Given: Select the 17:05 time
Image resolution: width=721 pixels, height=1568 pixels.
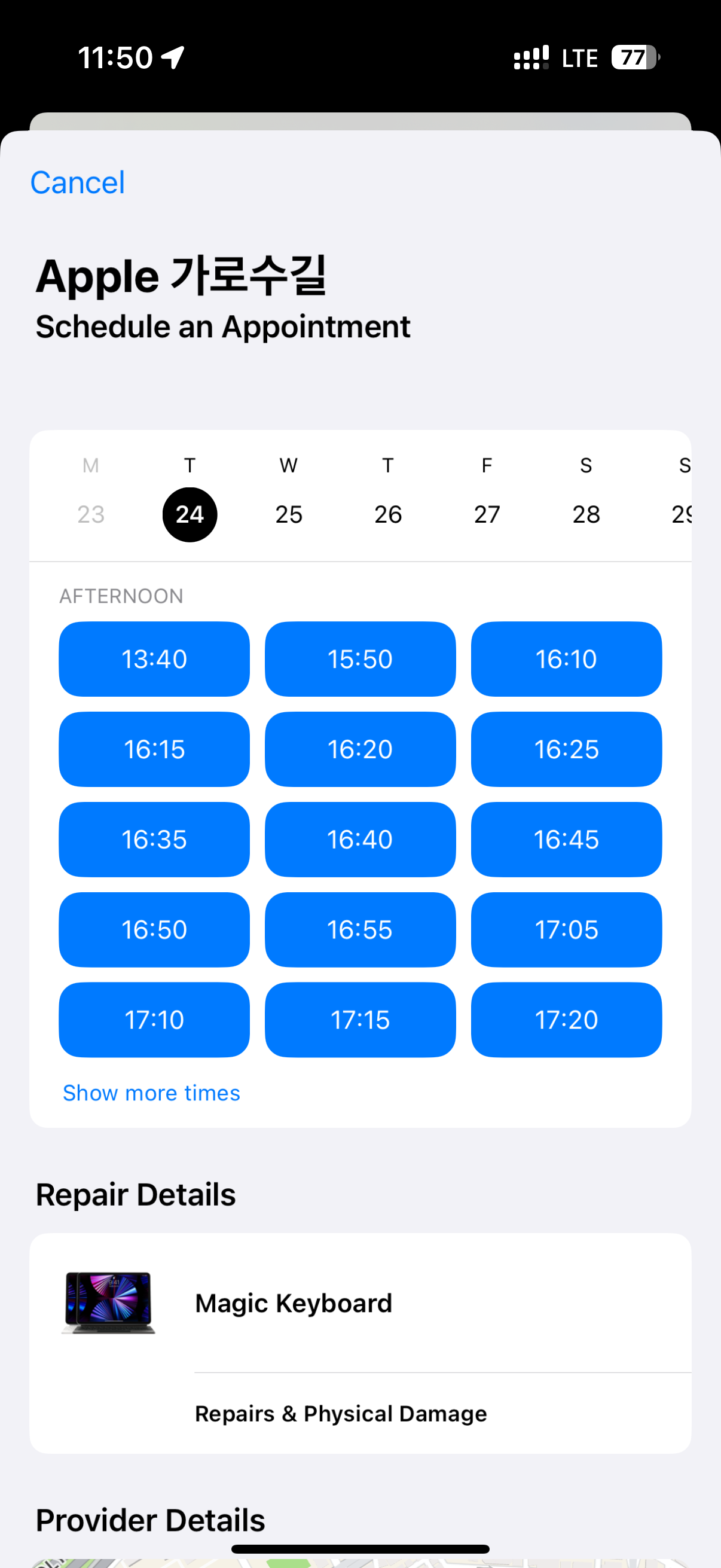Looking at the screenshot, I should [x=566, y=929].
